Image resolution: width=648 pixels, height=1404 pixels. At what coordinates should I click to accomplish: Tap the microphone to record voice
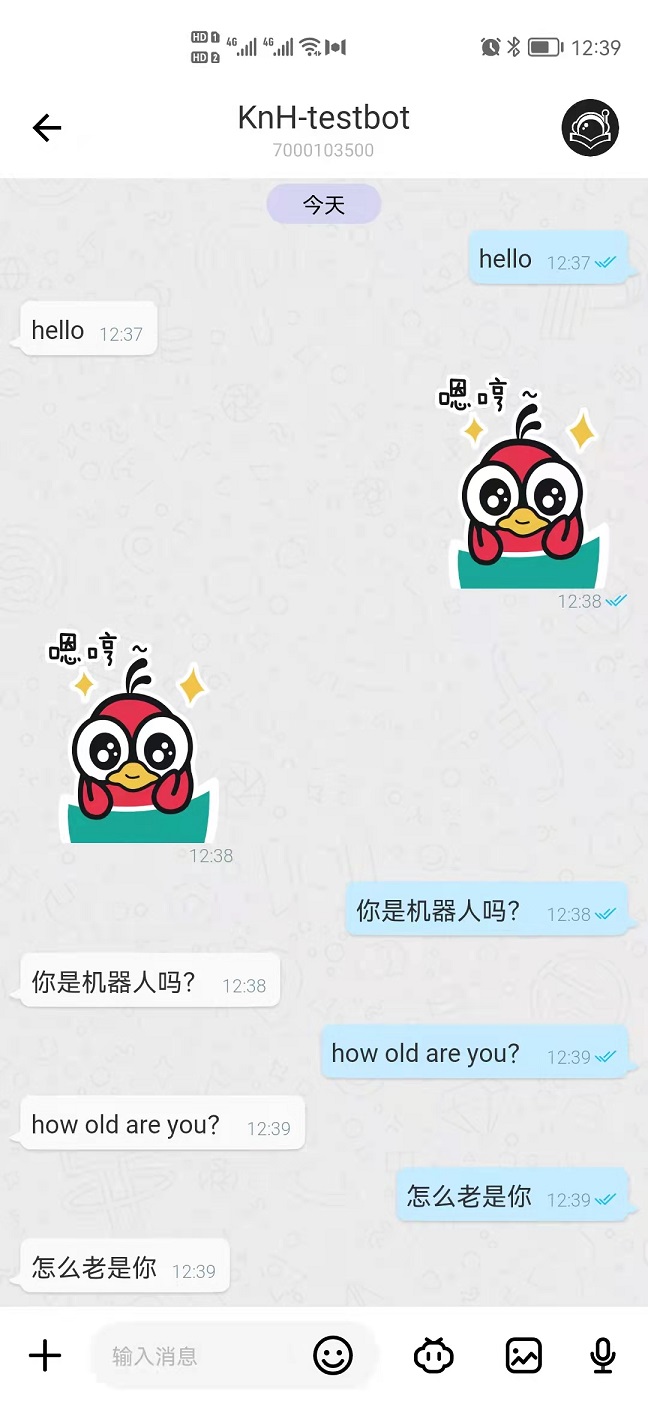tap(602, 1356)
